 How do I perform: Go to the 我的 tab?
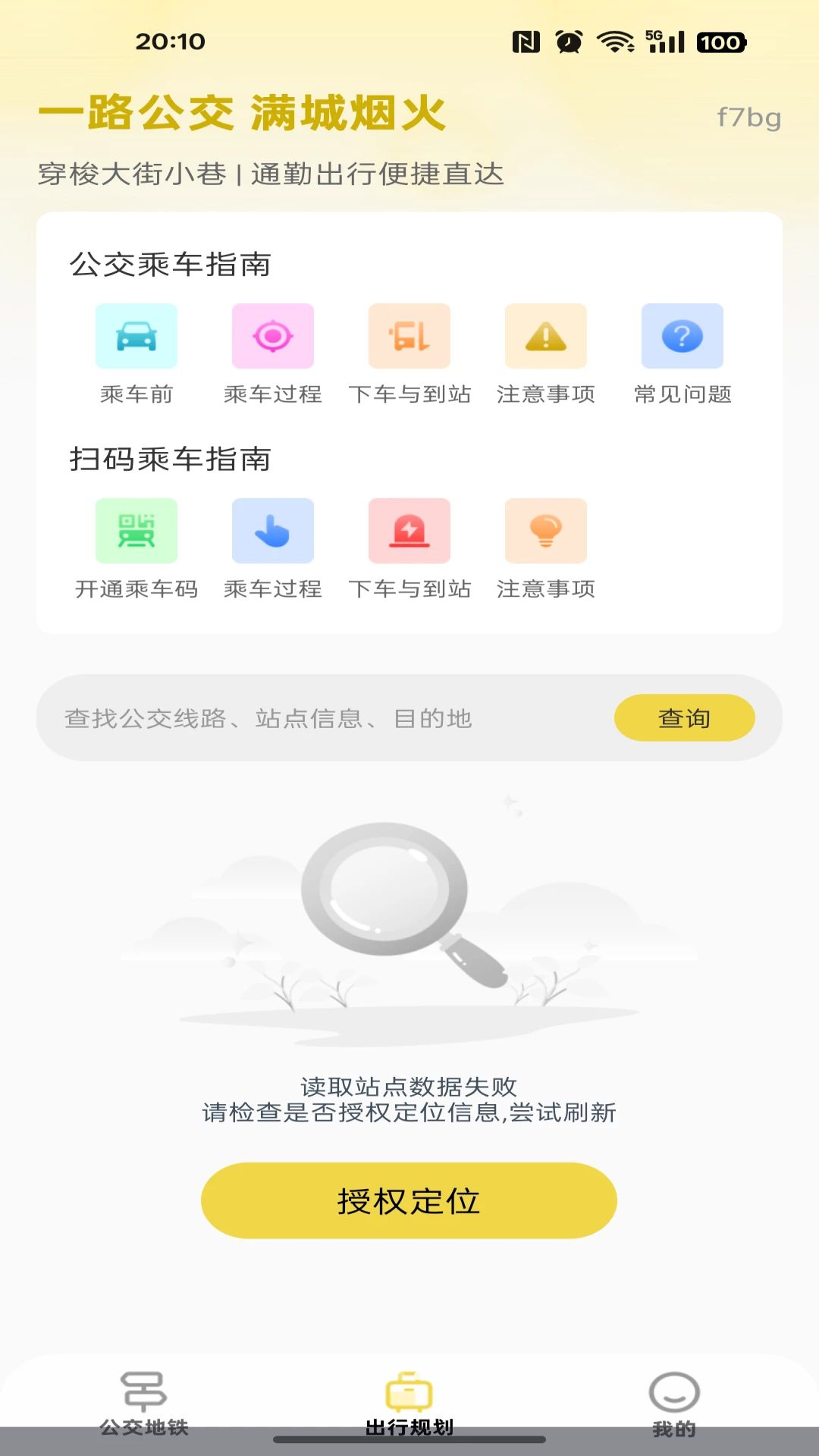click(x=673, y=1403)
